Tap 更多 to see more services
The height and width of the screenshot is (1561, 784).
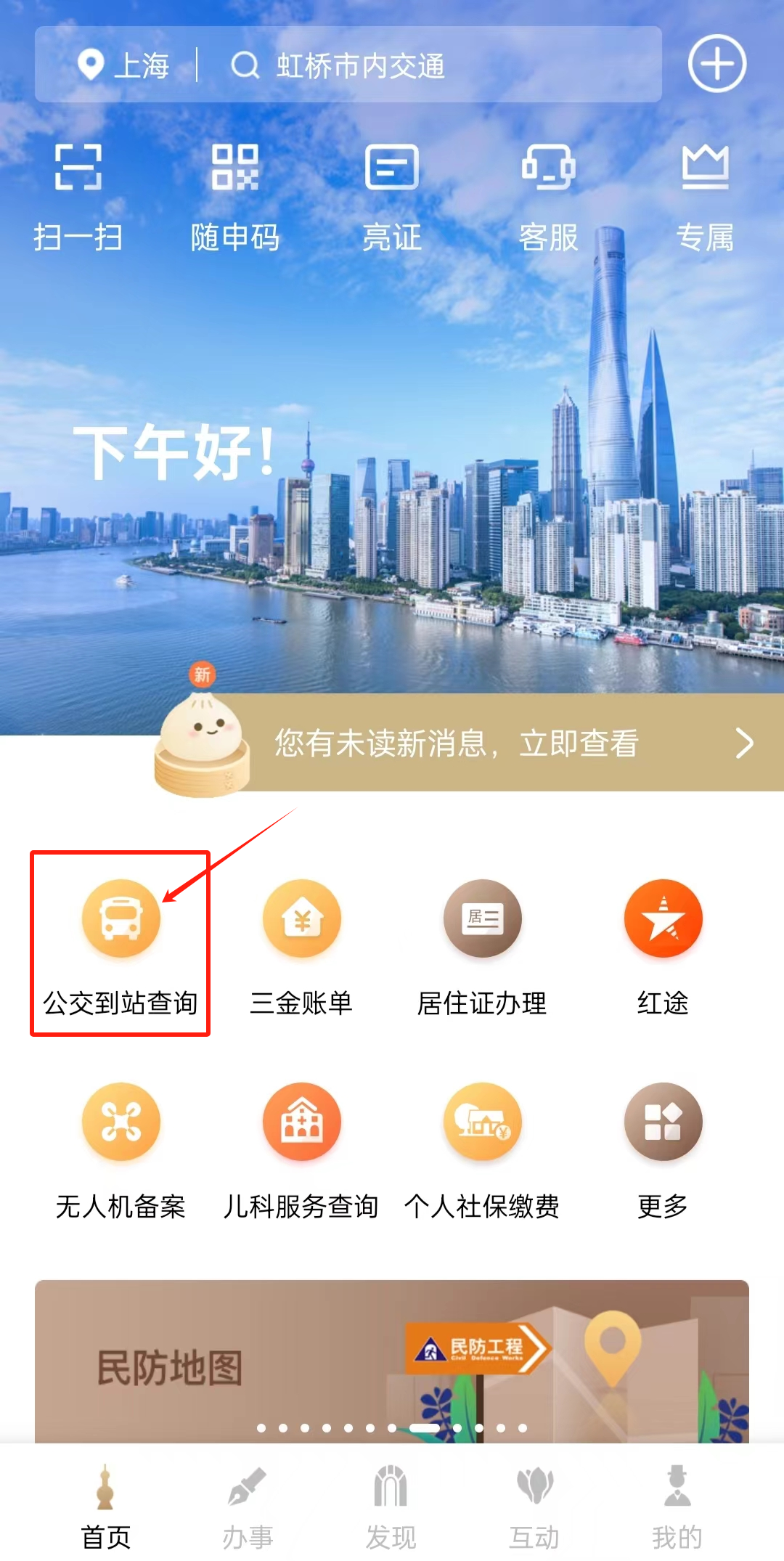[x=663, y=1147]
